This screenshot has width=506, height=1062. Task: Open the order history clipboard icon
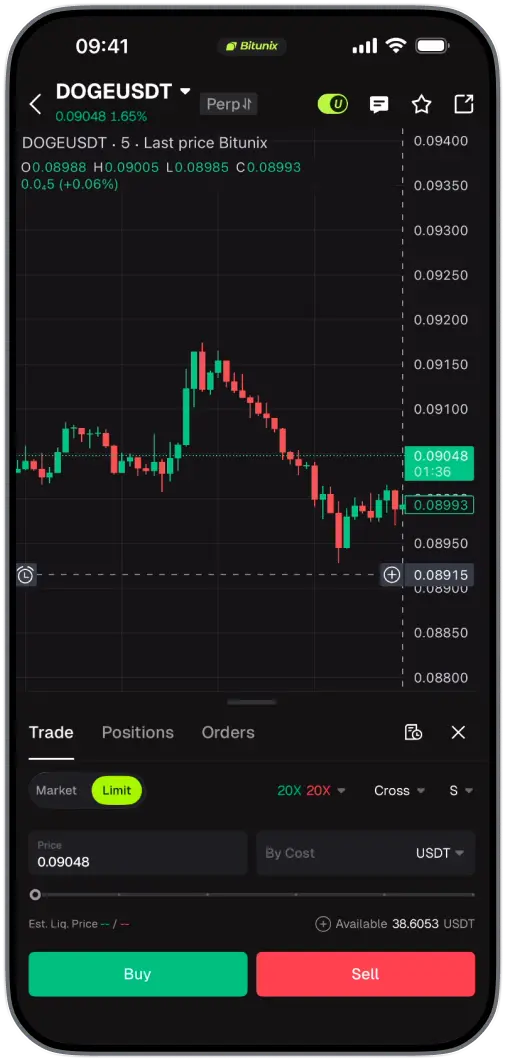pos(413,732)
